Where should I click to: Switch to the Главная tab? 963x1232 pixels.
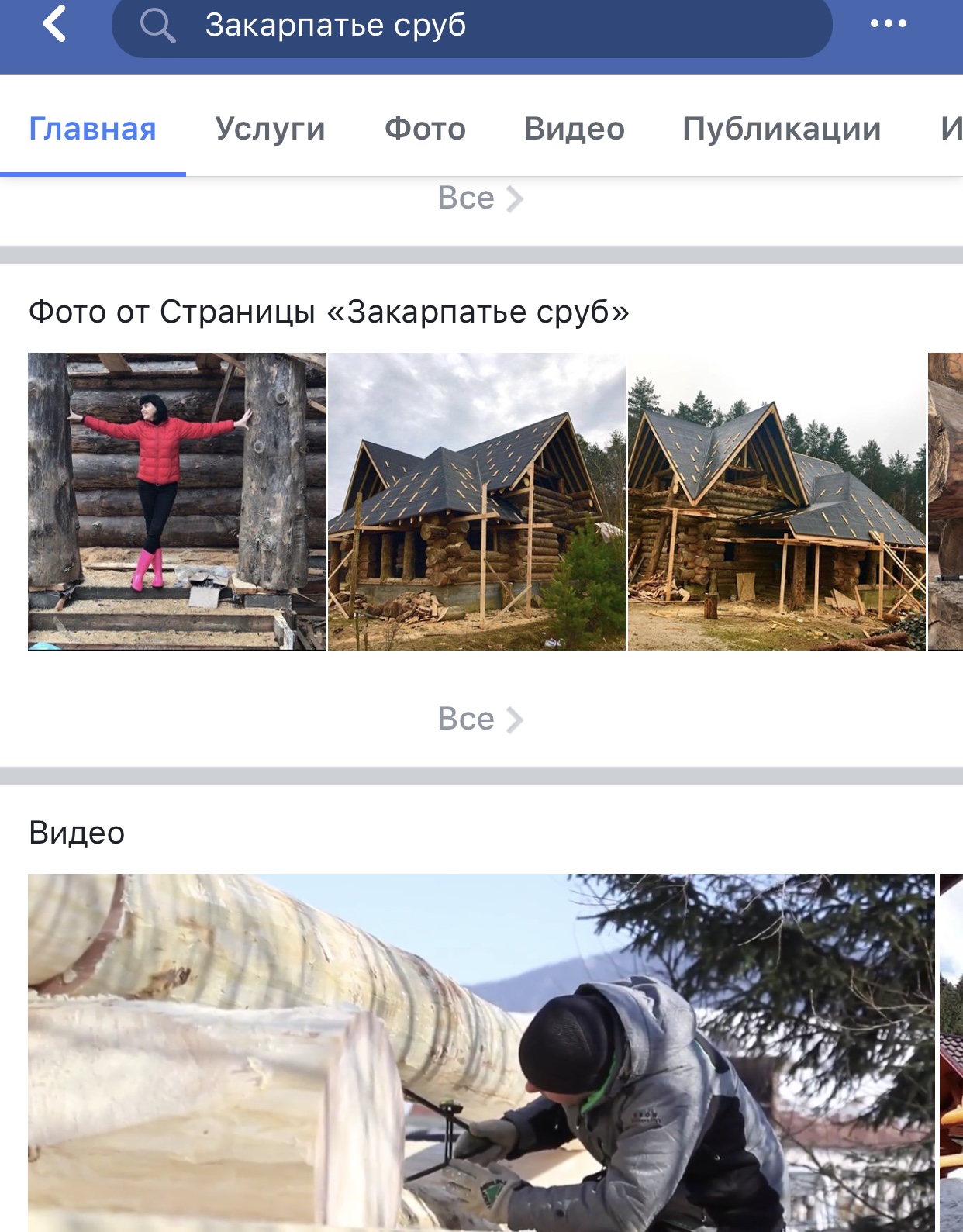92,129
